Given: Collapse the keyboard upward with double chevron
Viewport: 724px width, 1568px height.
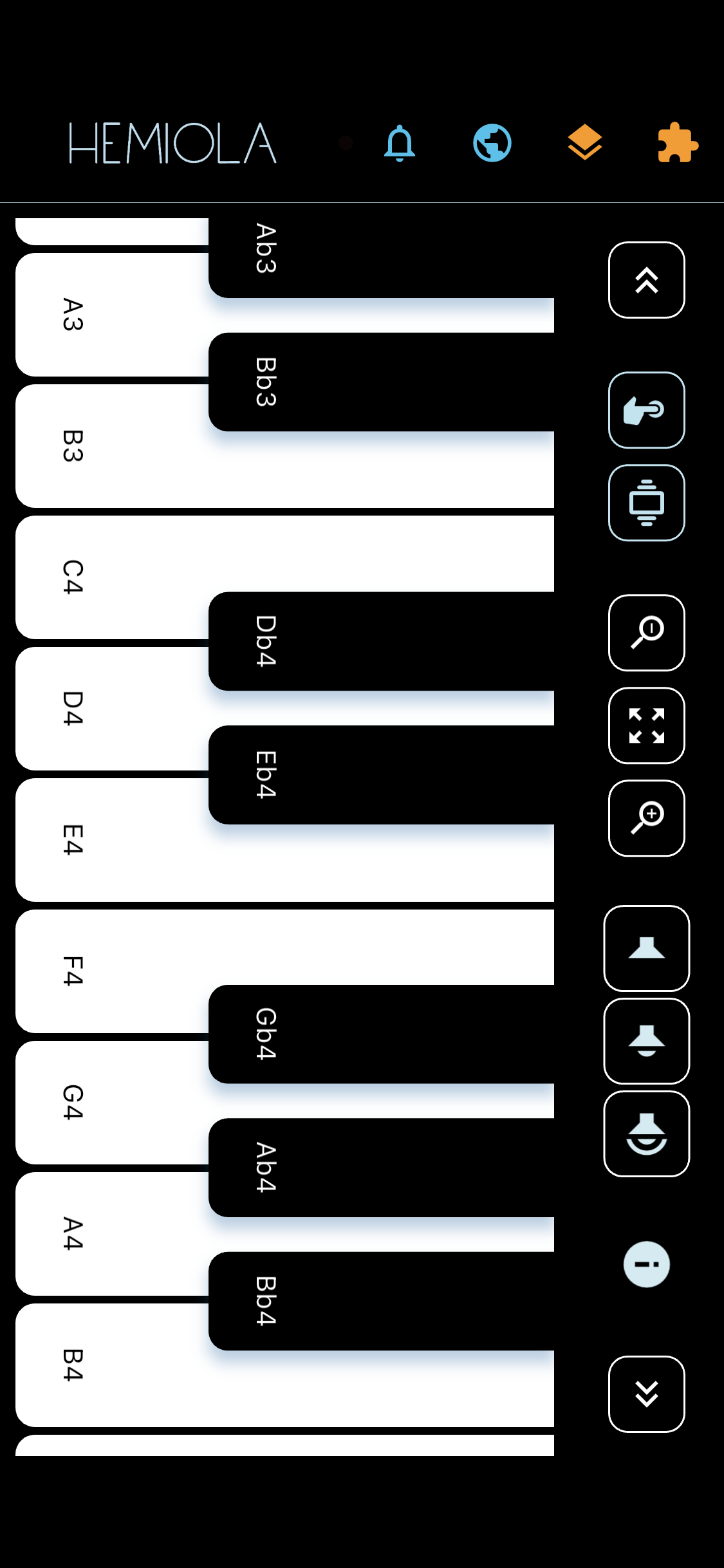Looking at the screenshot, I should [x=646, y=281].
